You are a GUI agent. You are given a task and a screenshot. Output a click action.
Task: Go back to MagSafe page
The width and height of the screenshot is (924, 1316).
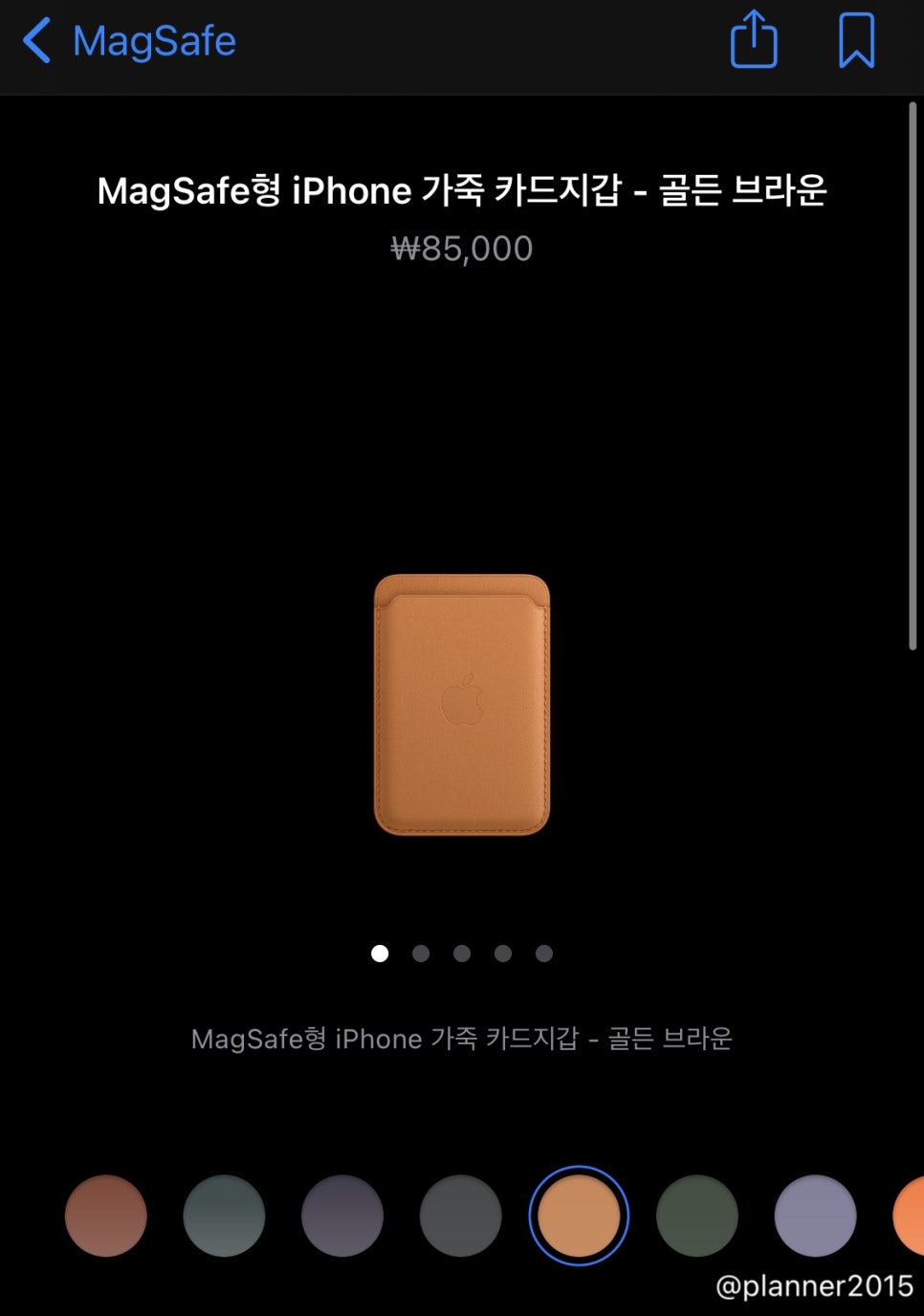click(129, 41)
